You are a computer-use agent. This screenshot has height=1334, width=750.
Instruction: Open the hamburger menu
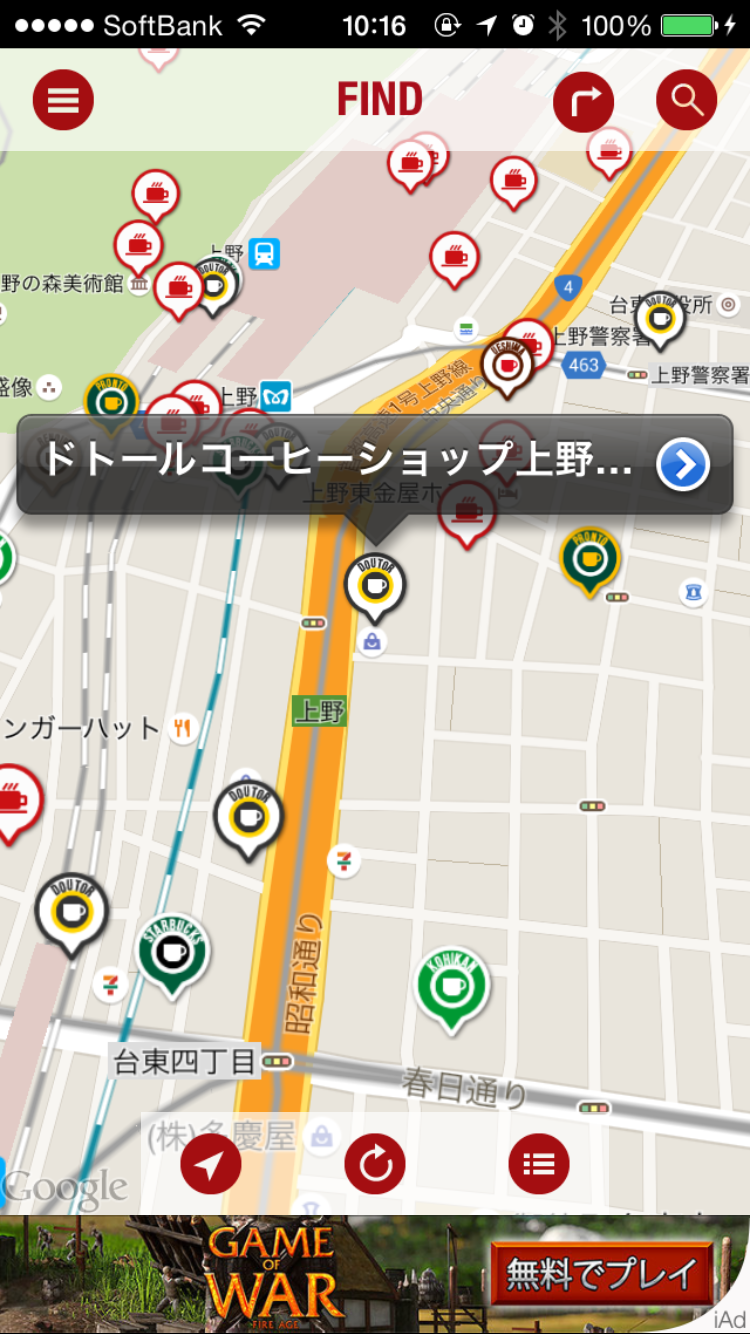(x=63, y=100)
